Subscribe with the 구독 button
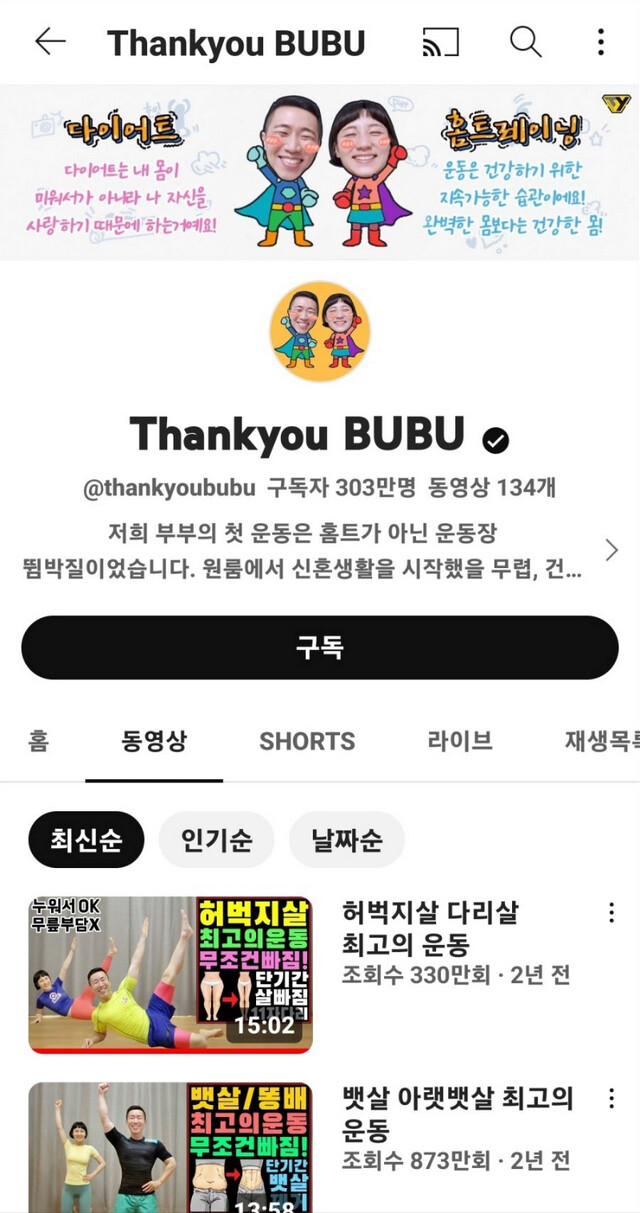The width and height of the screenshot is (640, 1213). (x=320, y=647)
